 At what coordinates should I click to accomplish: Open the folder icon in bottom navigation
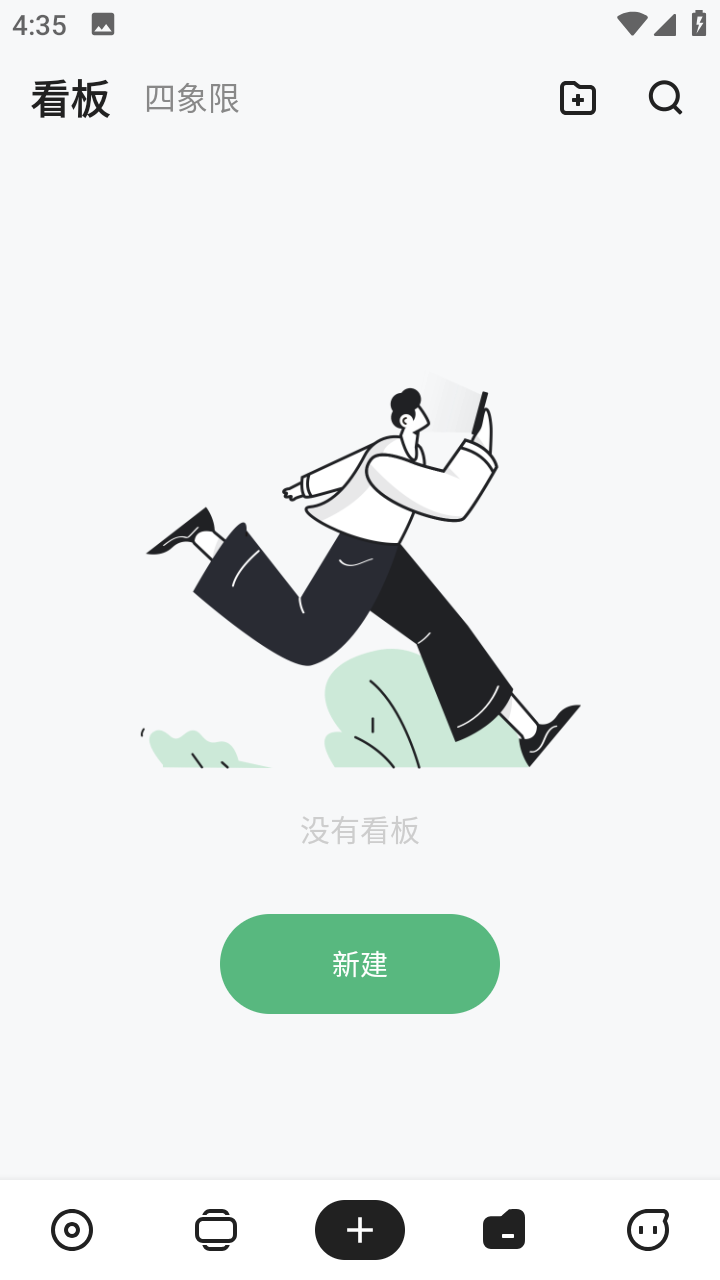click(504, 1230)
